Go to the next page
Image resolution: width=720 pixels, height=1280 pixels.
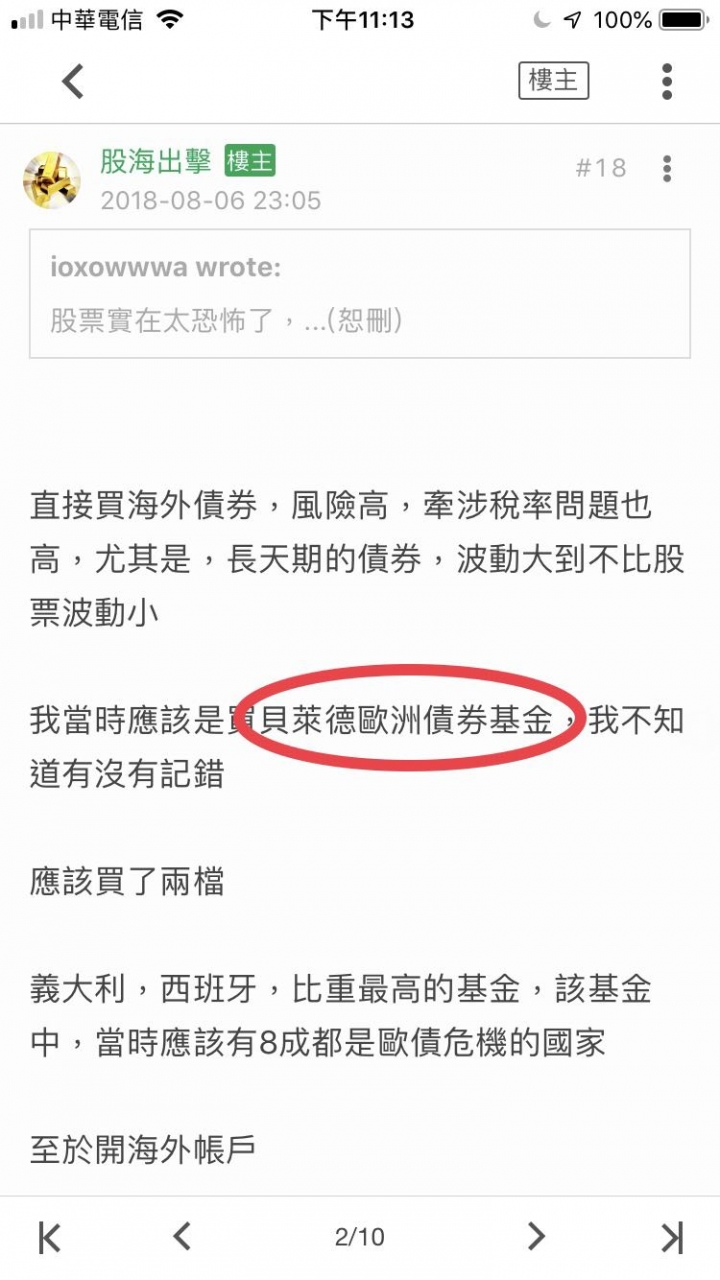(537, 1237)
